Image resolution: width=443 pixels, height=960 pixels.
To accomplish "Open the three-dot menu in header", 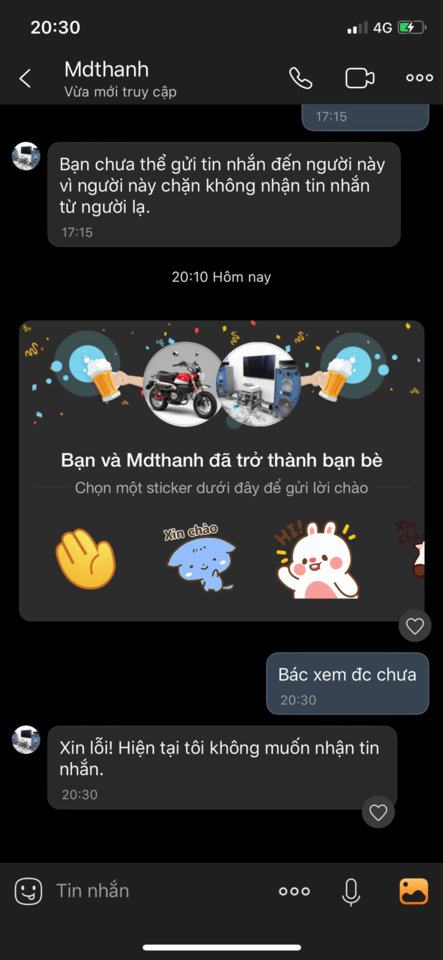I will pos(419,78).
